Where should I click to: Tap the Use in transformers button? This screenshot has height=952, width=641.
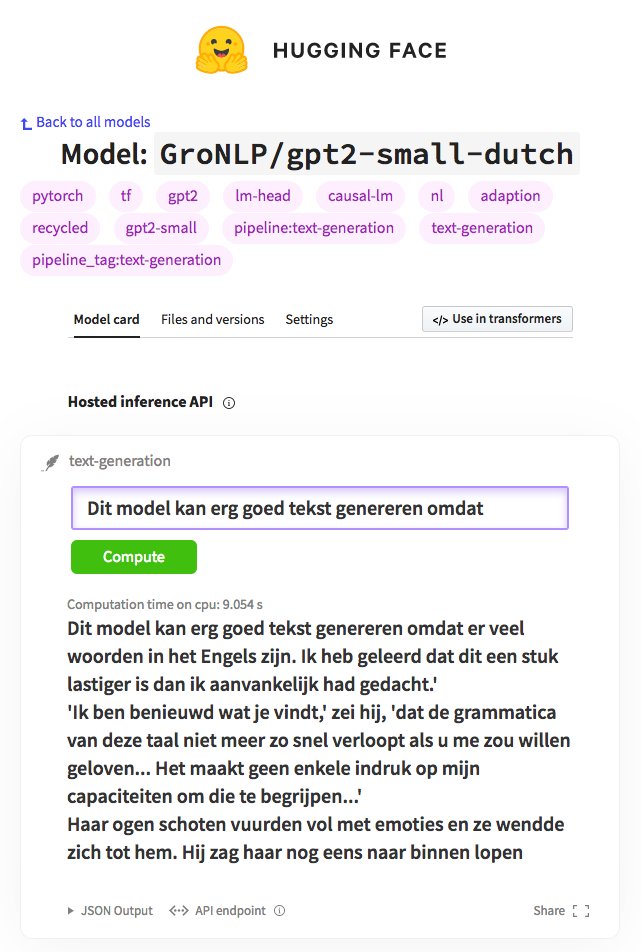tap(497, 319)
